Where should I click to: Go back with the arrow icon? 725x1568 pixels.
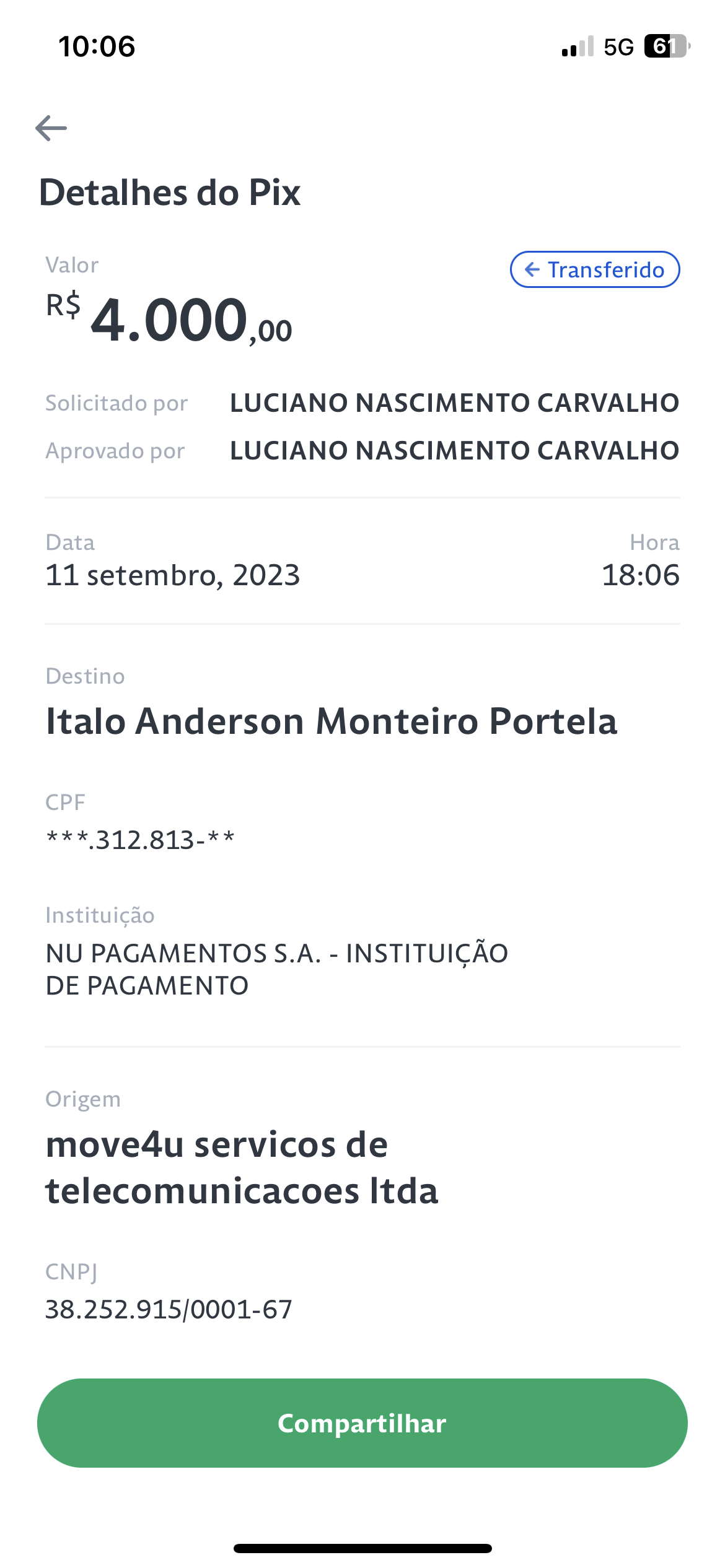[51, 128]
